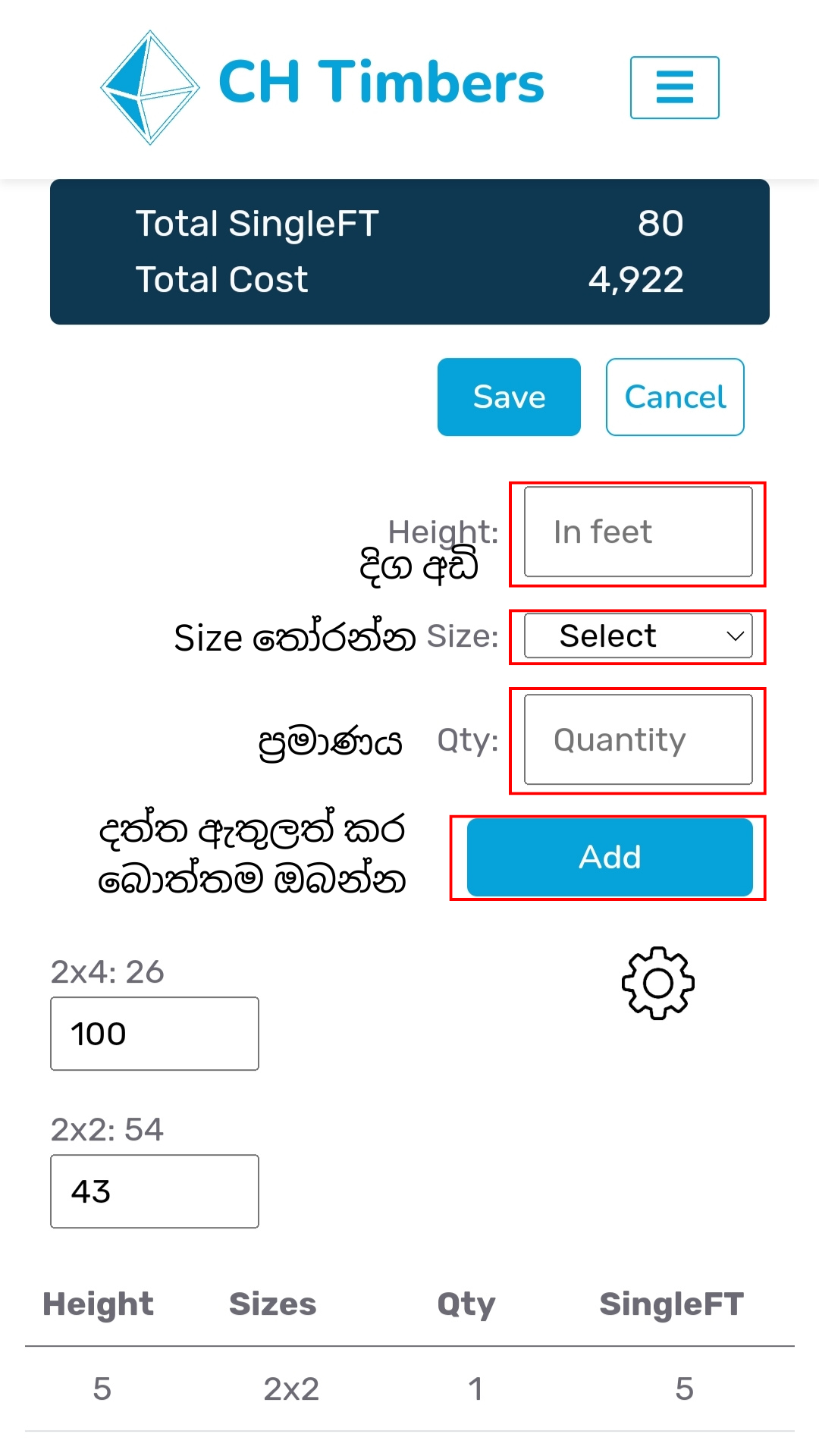The image size is (819, 1456).
Task: Open the settings gear icon
Action: point(657,983)
